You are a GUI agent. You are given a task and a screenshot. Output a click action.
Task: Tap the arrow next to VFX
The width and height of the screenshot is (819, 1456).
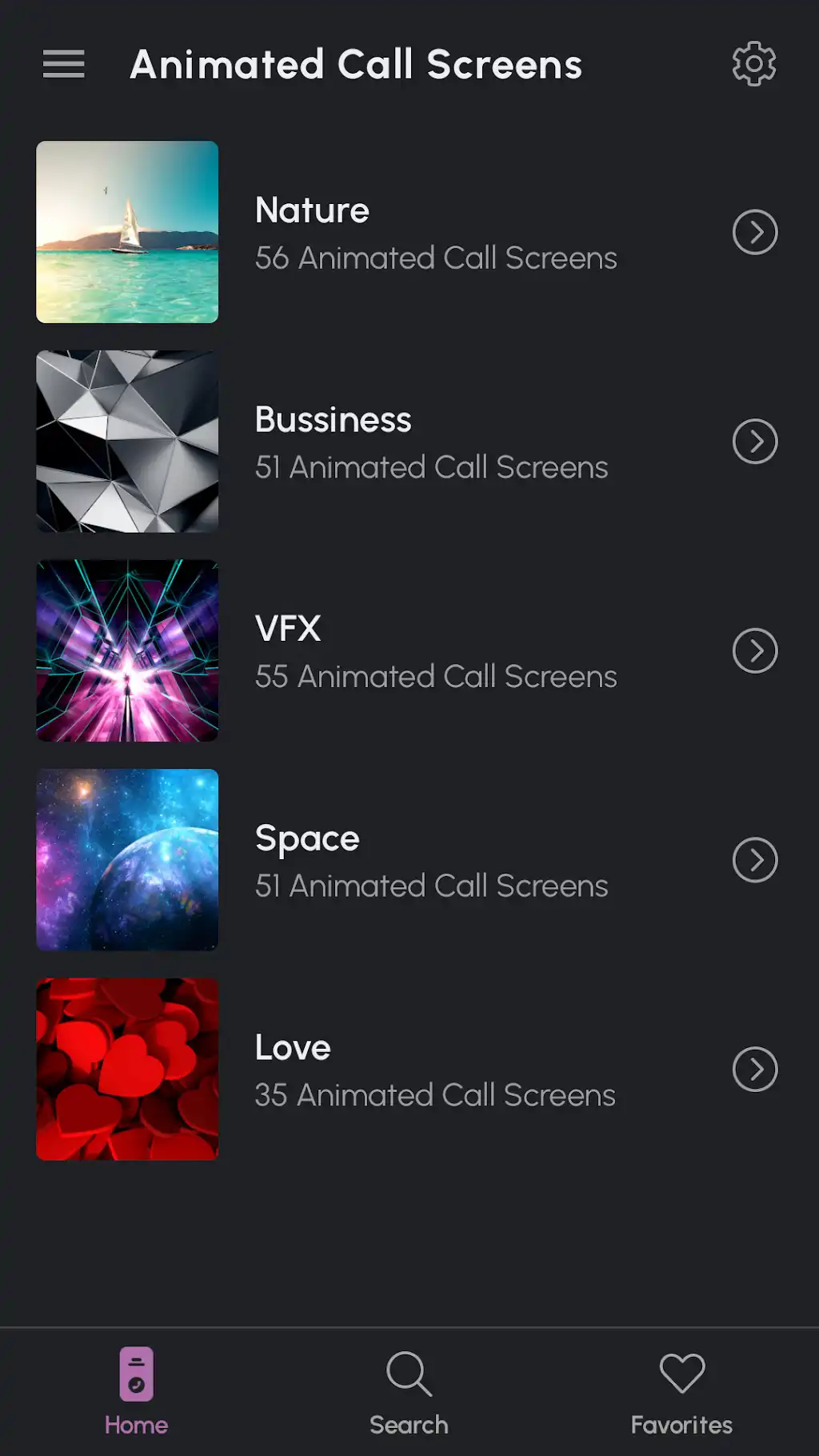point(755,650)
